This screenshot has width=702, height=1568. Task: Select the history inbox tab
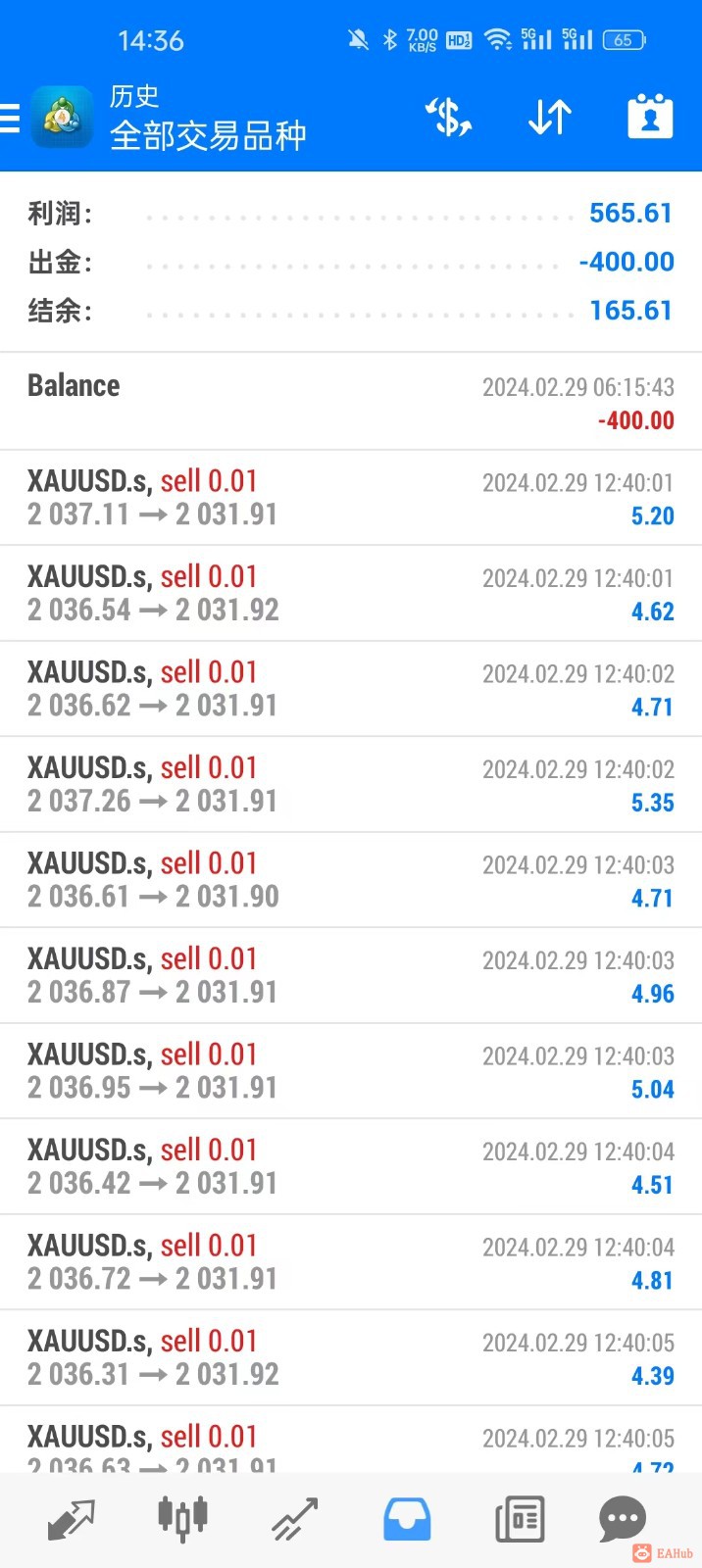[x=407, y=1520]
